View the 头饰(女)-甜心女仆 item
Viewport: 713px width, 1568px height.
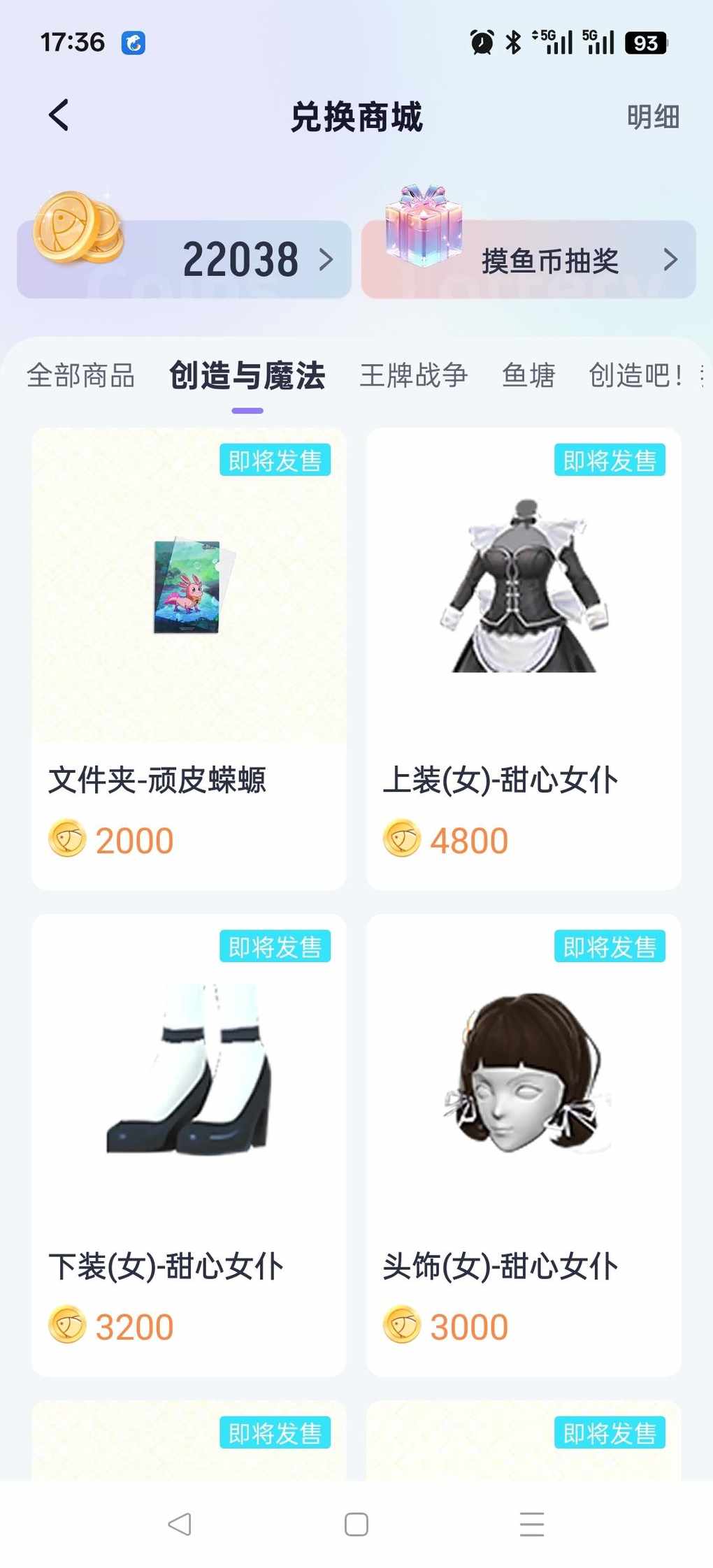click(524, 1144)
